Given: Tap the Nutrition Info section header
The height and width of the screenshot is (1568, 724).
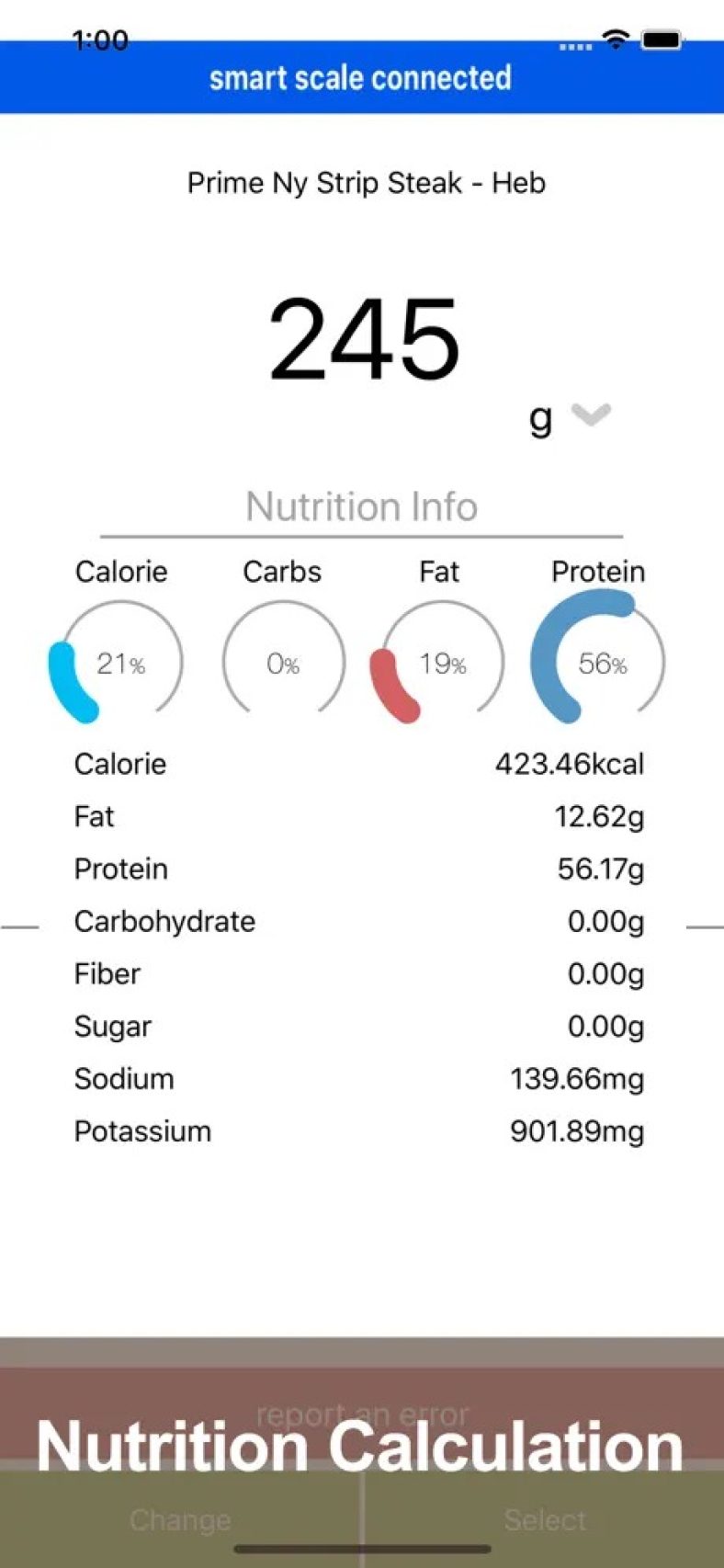Looking at the screenshot, I should [x=361, y=506].
